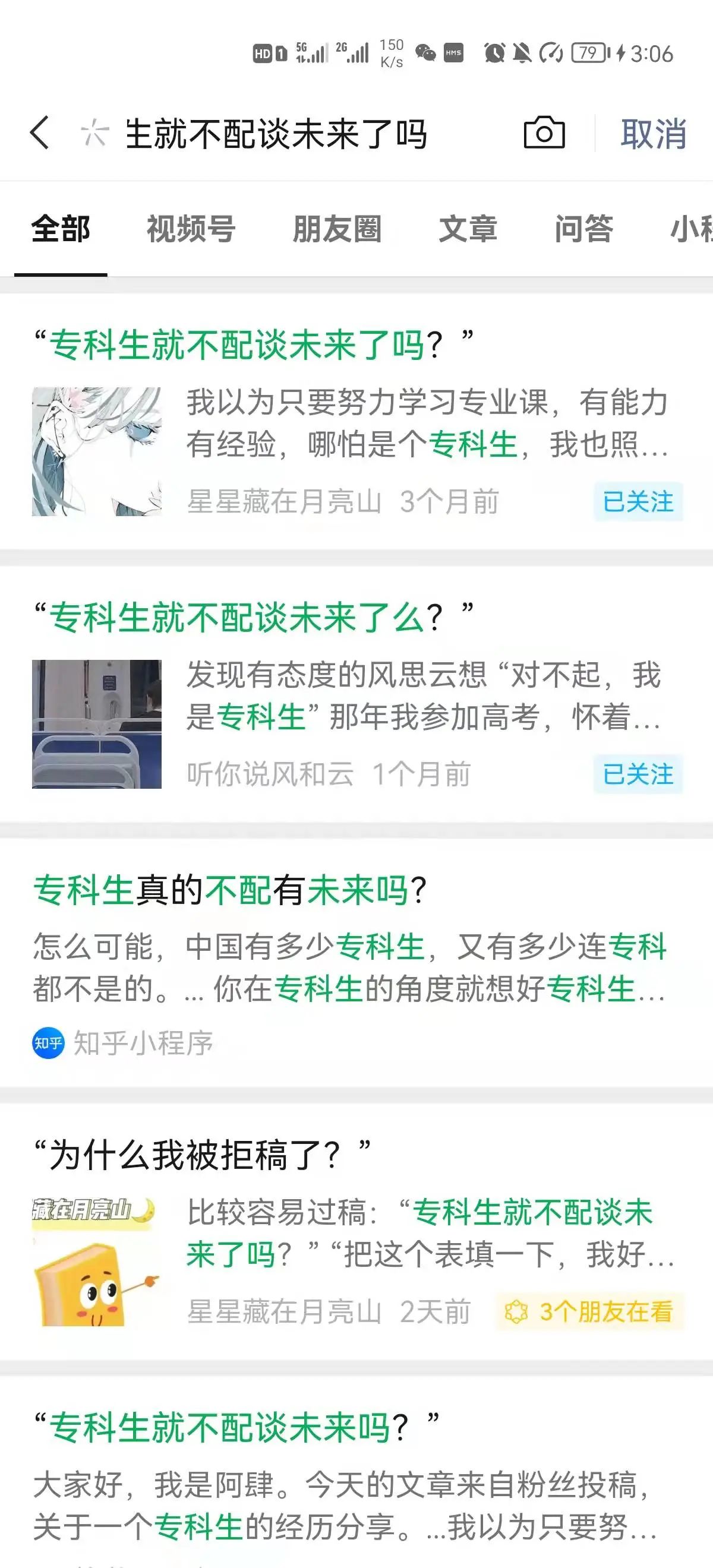Tap 取消 to cancel the search
Screen dimensions: 713x1568
(x=654, y=134)
